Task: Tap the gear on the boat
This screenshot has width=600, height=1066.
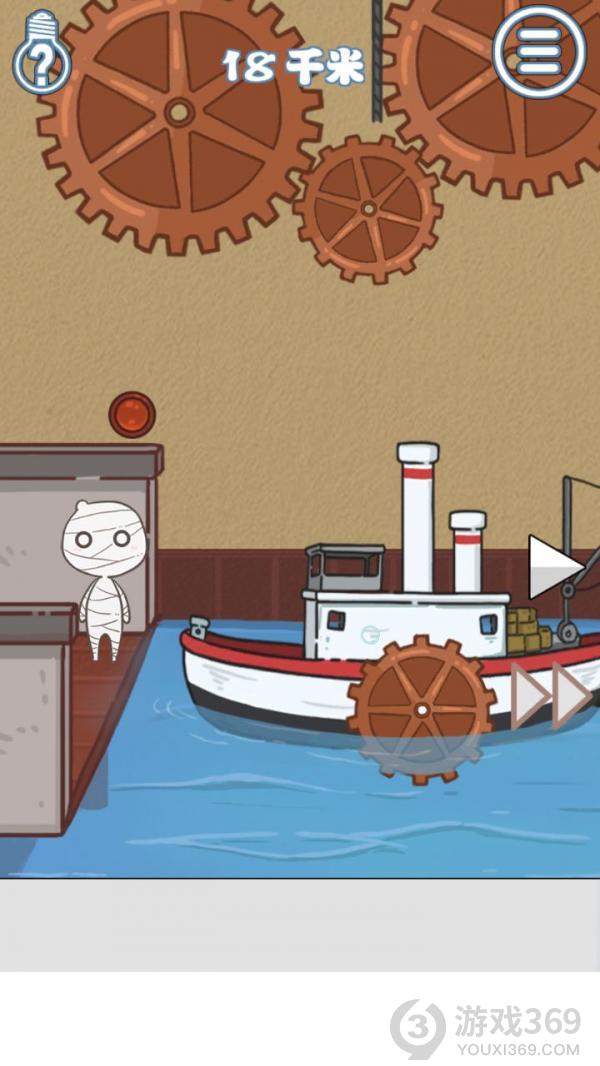Action: 421,709
